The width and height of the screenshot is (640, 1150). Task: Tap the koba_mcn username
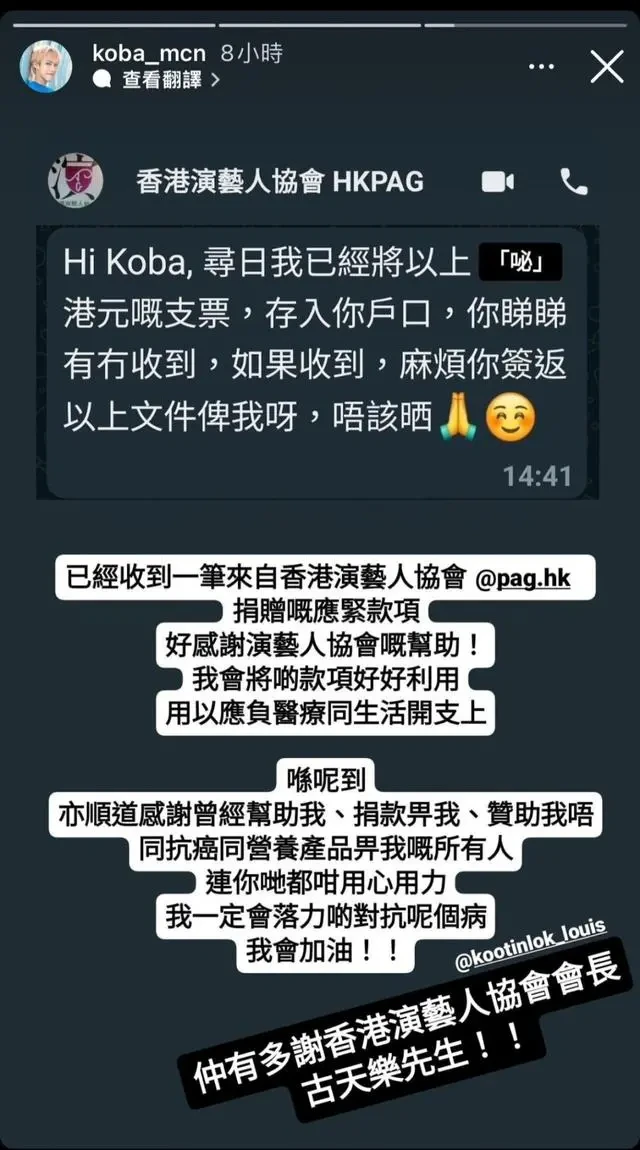pos(146,54)
